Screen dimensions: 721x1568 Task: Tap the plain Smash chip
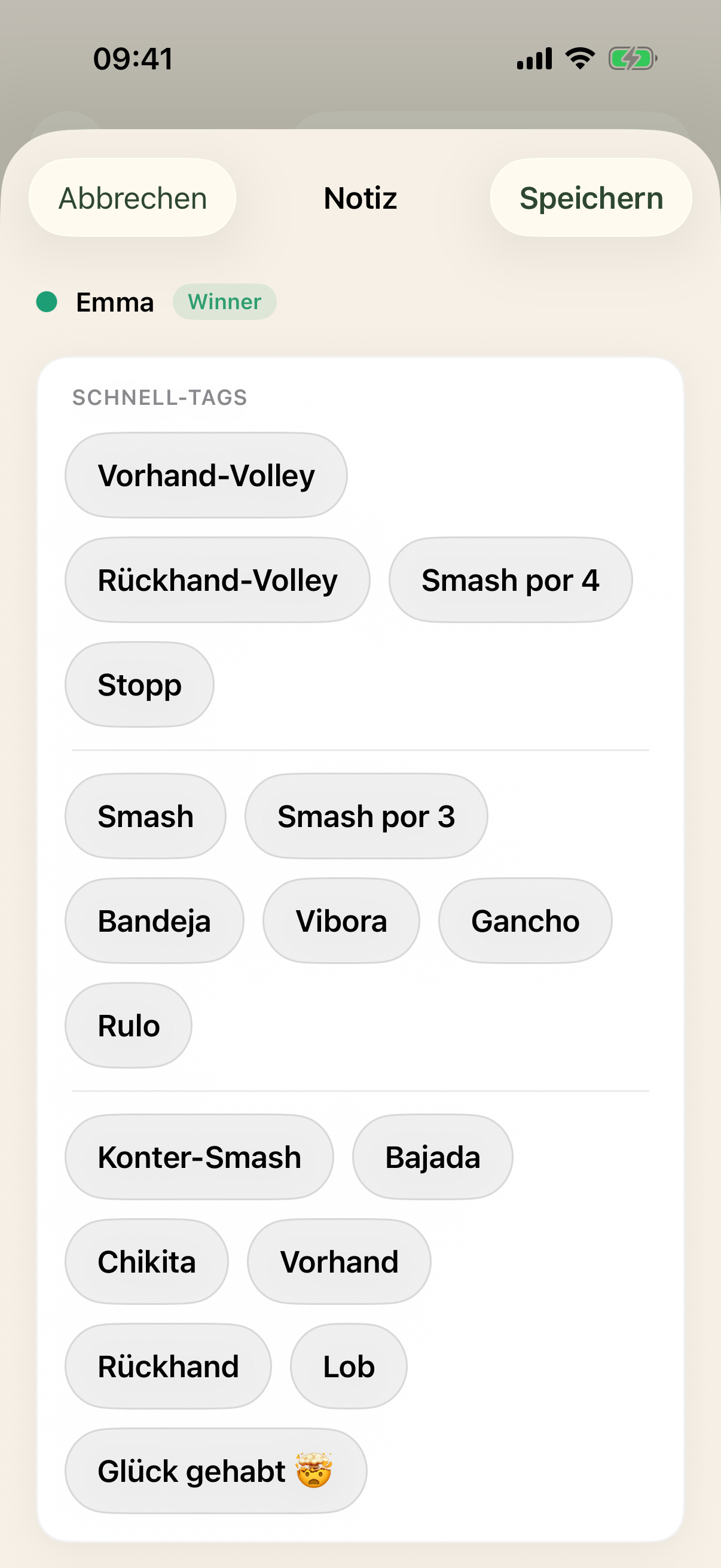click(x=145, y=816)
